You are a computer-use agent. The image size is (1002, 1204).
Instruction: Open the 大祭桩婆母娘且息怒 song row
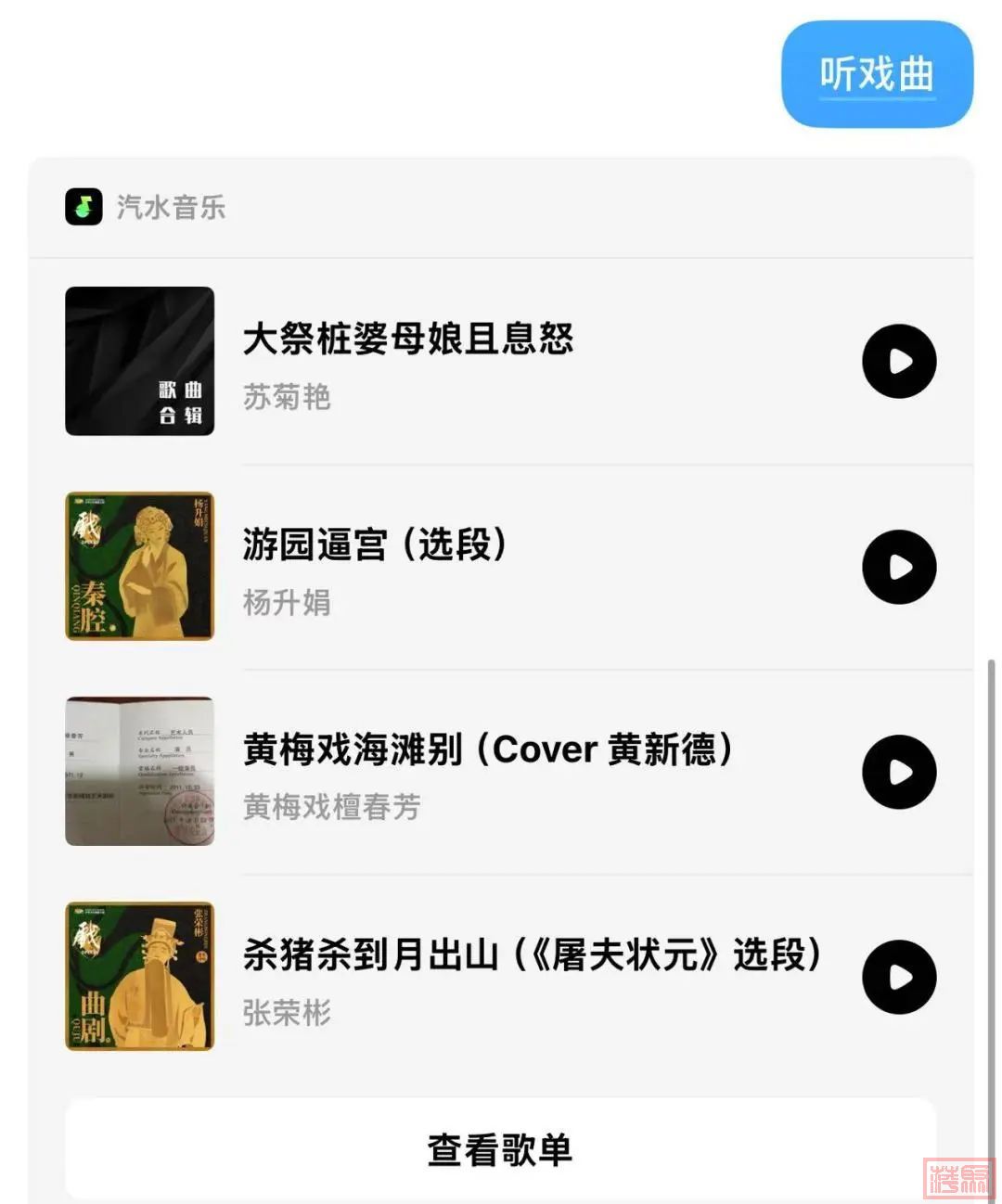point(408,362)
